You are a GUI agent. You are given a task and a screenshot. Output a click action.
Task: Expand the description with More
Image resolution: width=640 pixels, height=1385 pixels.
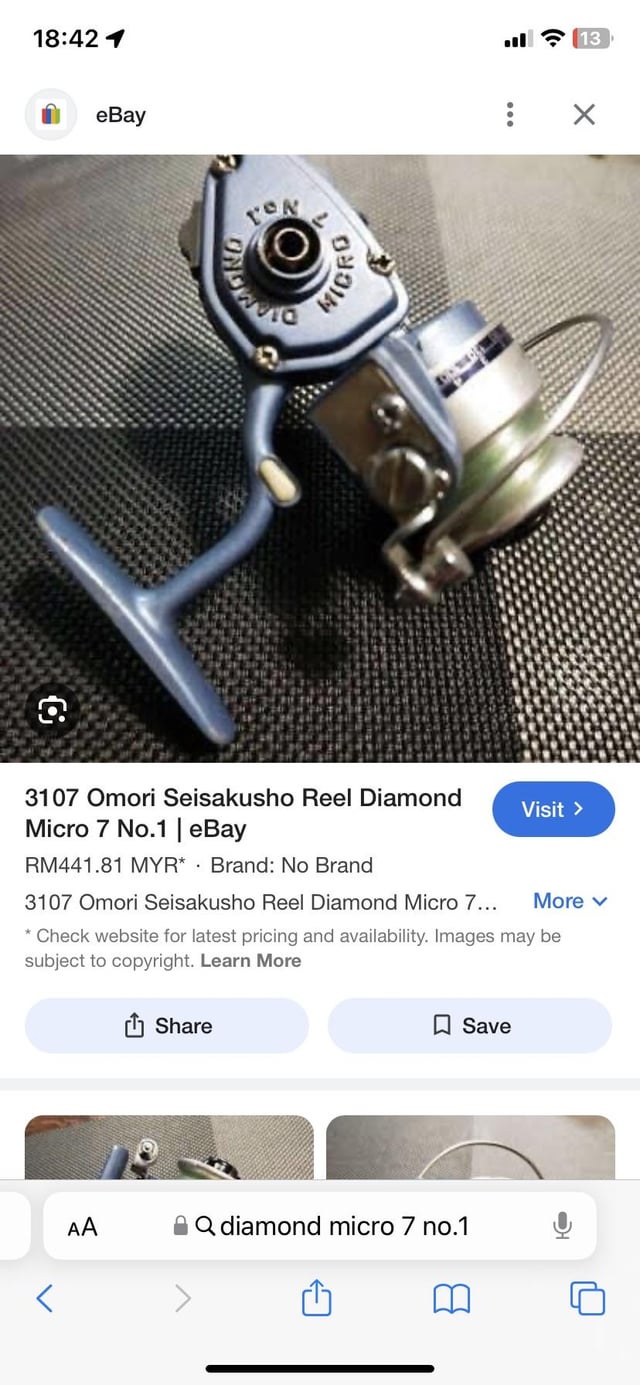pos(570,901)
